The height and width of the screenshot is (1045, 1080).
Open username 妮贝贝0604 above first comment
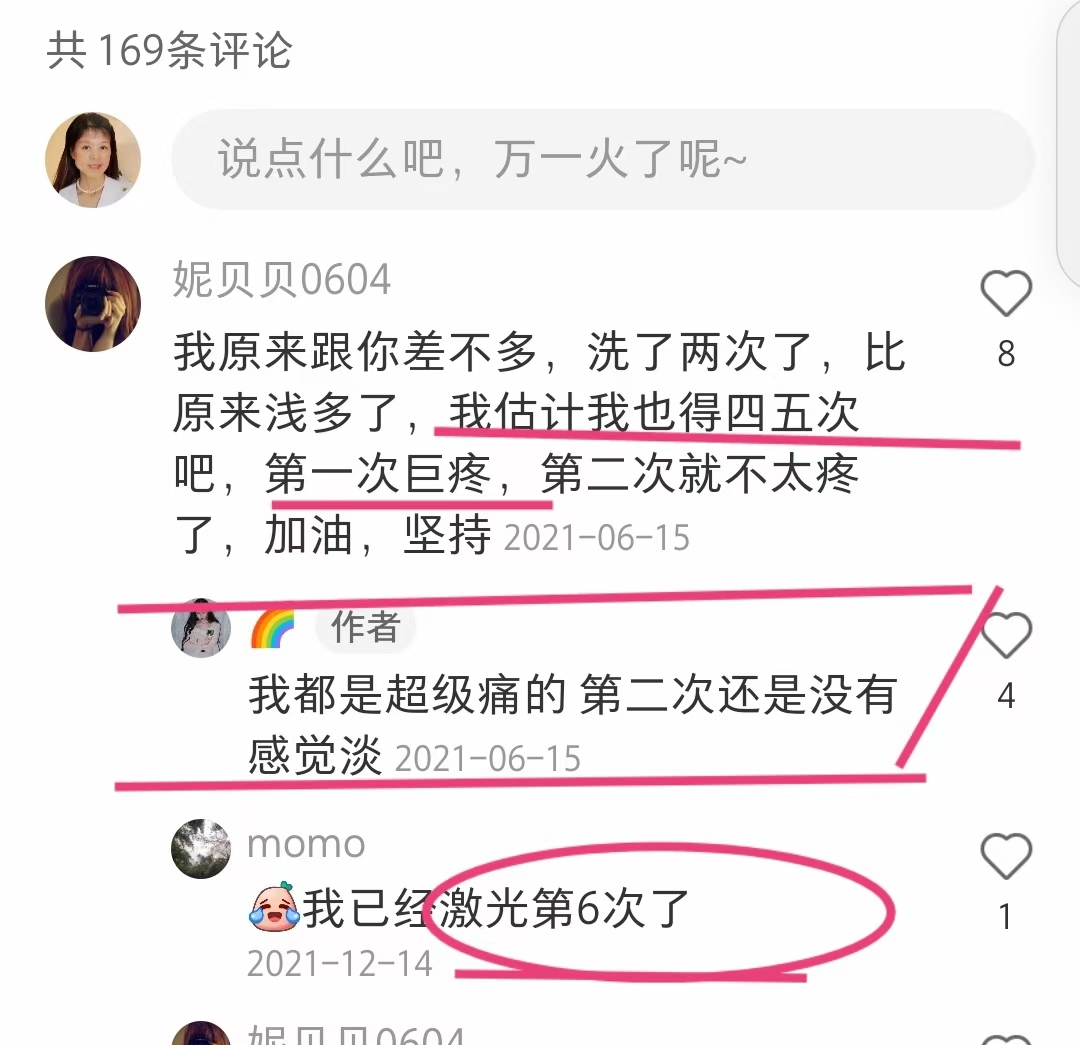pyautogui.click(x=282, y=280)
